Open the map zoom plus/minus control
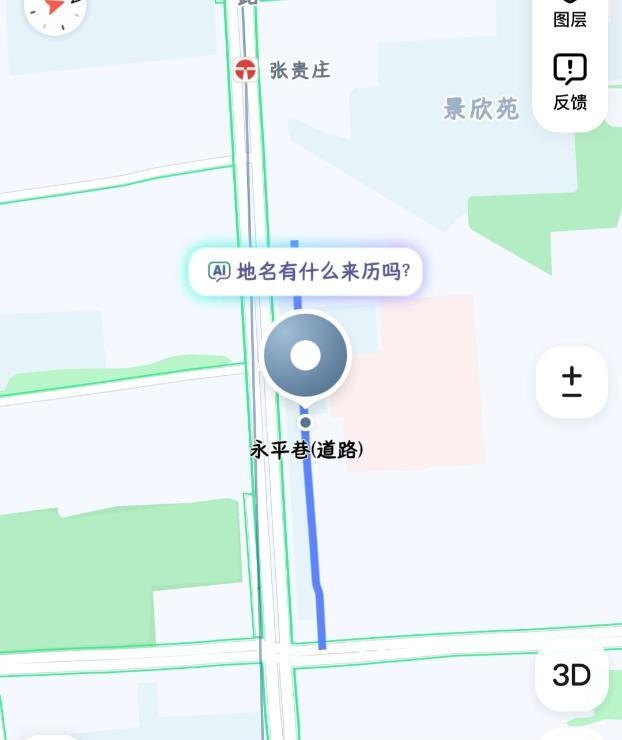Screen dimensions: 622x740 pos(572,381)
